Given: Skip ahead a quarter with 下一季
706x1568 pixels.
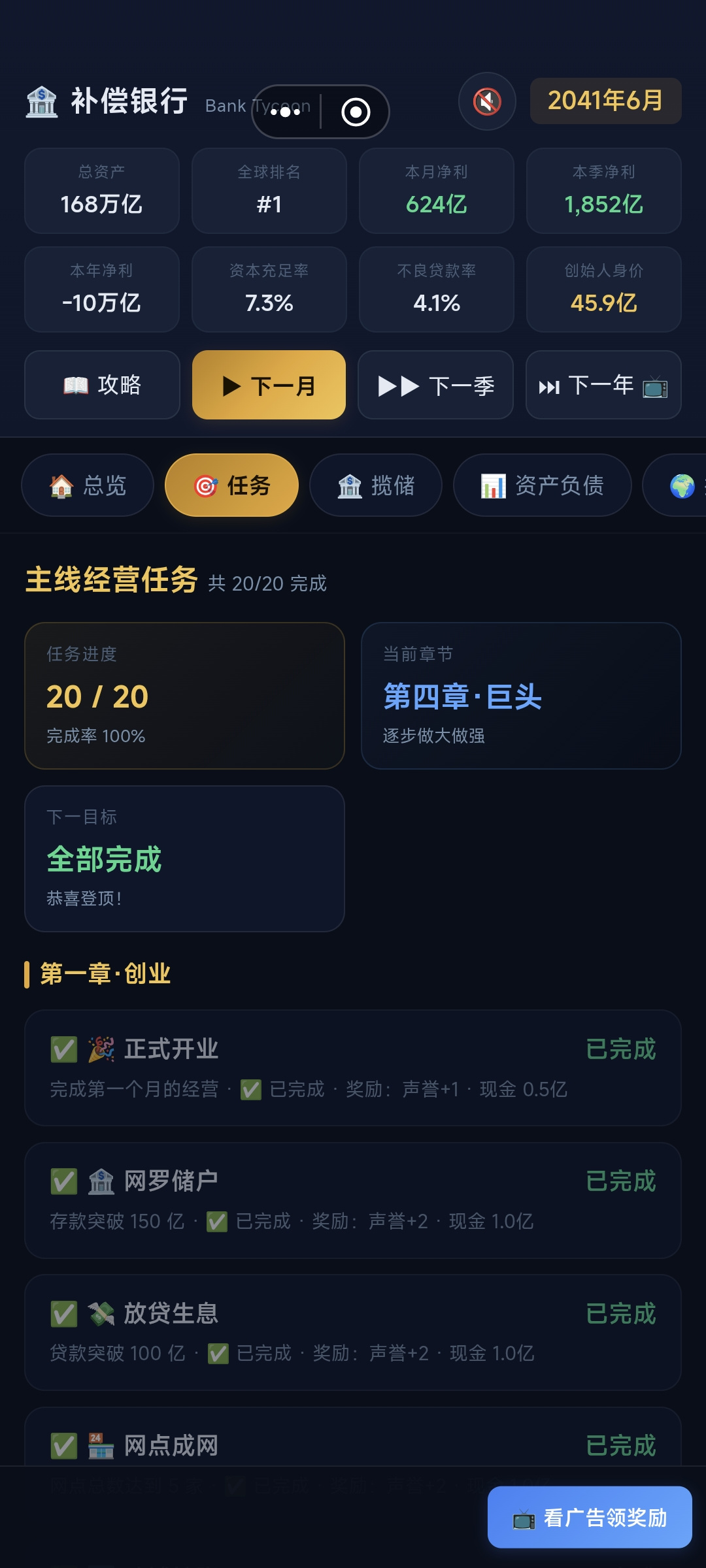Looking at the screenshot, I should 436,385.
